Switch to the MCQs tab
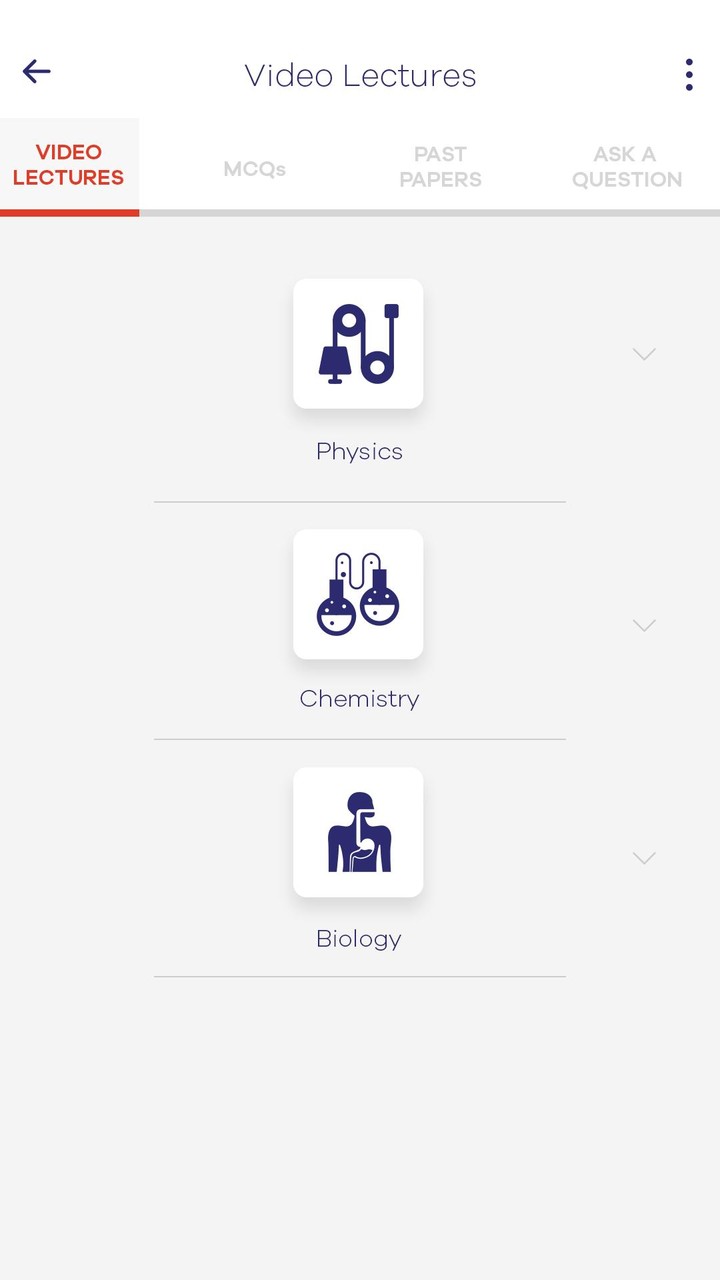Image resolution: width=720 pixels, height=1280 pixels. click(255, 168)
